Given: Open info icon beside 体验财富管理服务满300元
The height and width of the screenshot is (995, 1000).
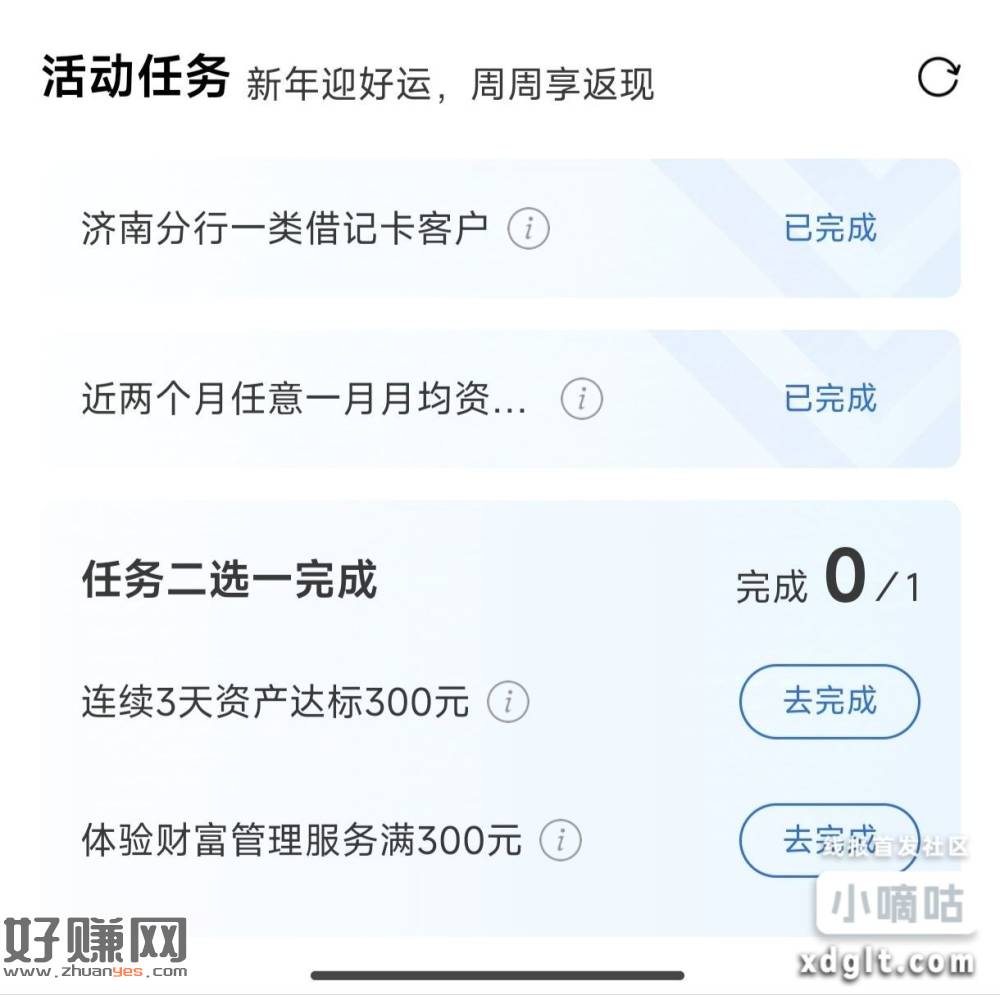Looking at the screenshot, I should pos(560,840).
